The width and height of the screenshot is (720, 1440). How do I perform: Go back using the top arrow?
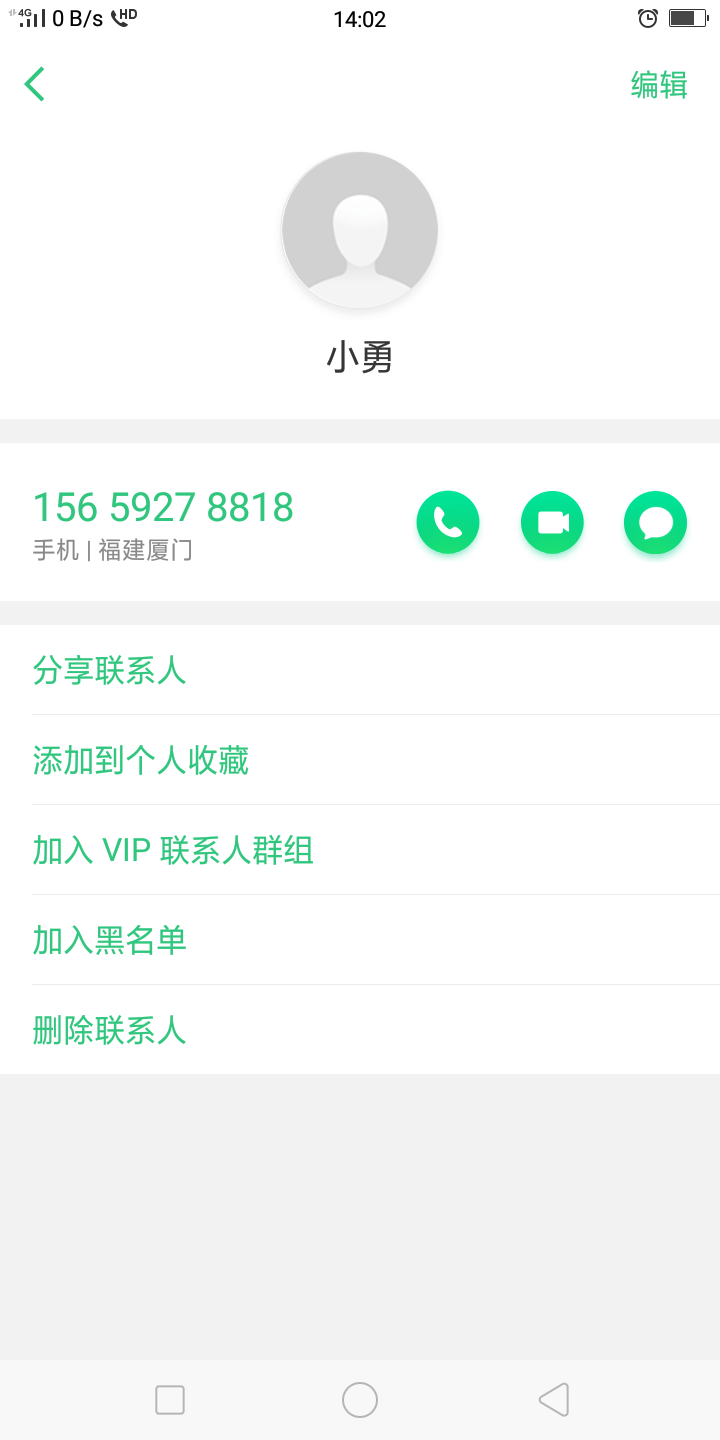point(35,84)
